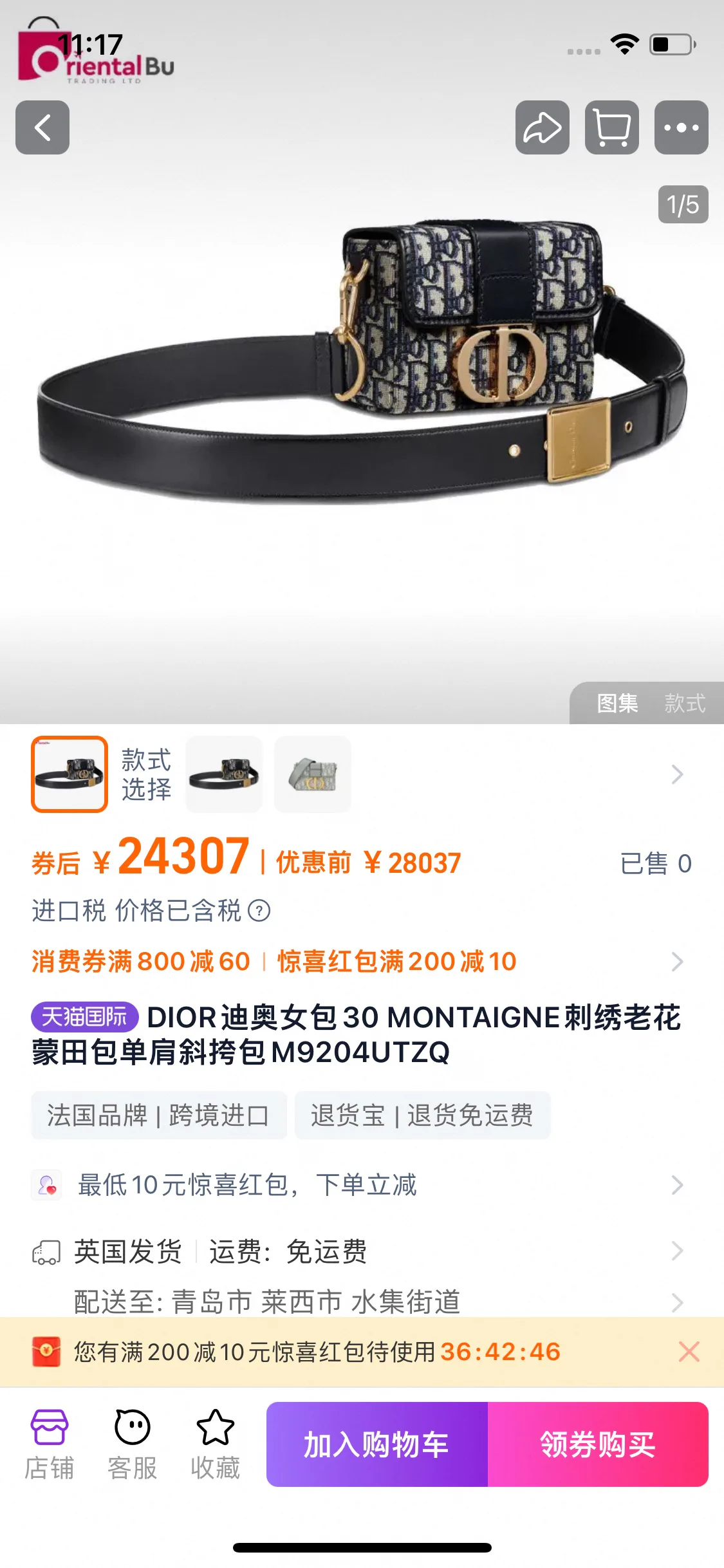
Task: Switch to the 款式 image tab
Action: point(685,703)
